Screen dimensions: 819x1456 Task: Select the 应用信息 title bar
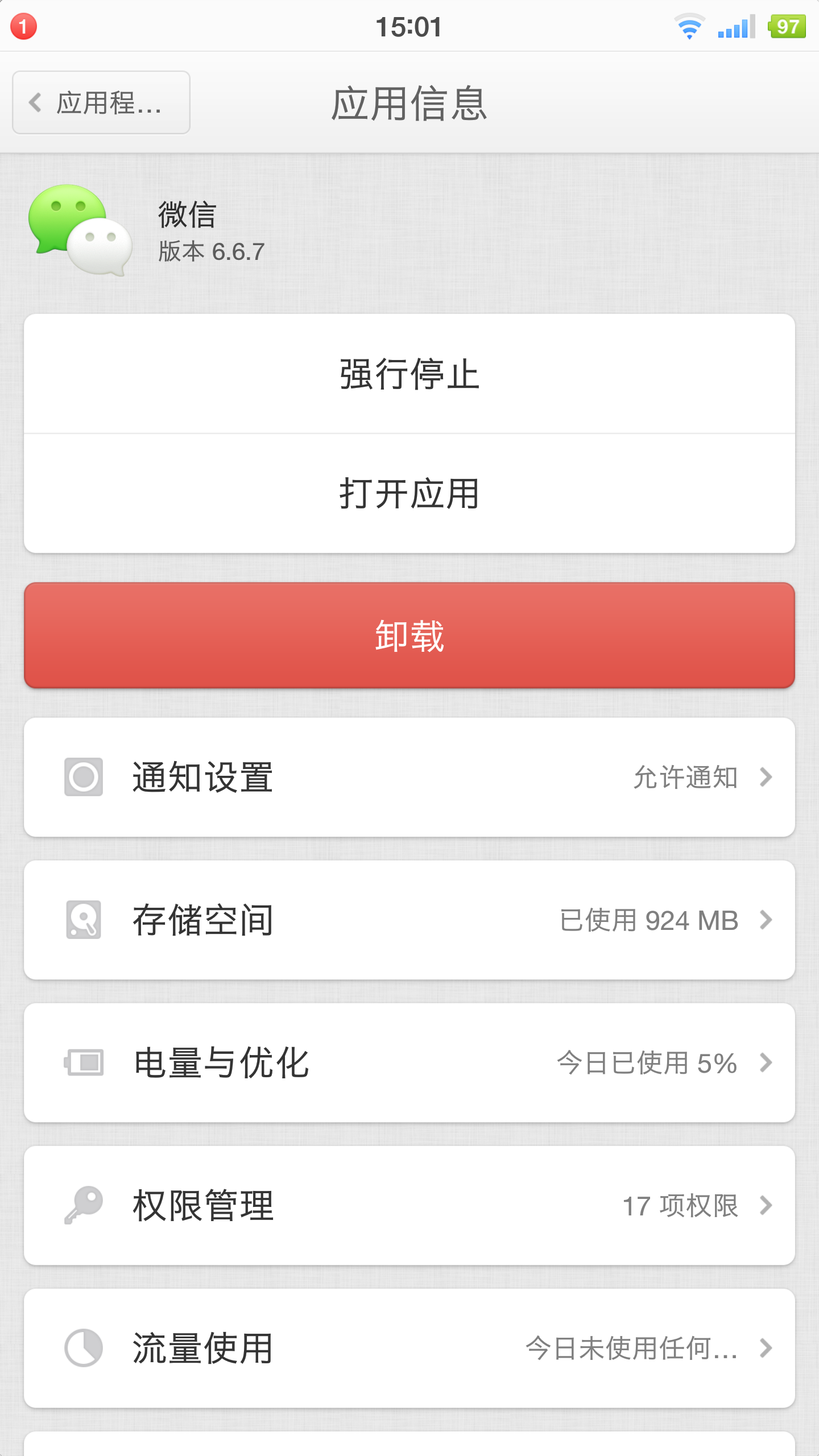pos(409,105)
